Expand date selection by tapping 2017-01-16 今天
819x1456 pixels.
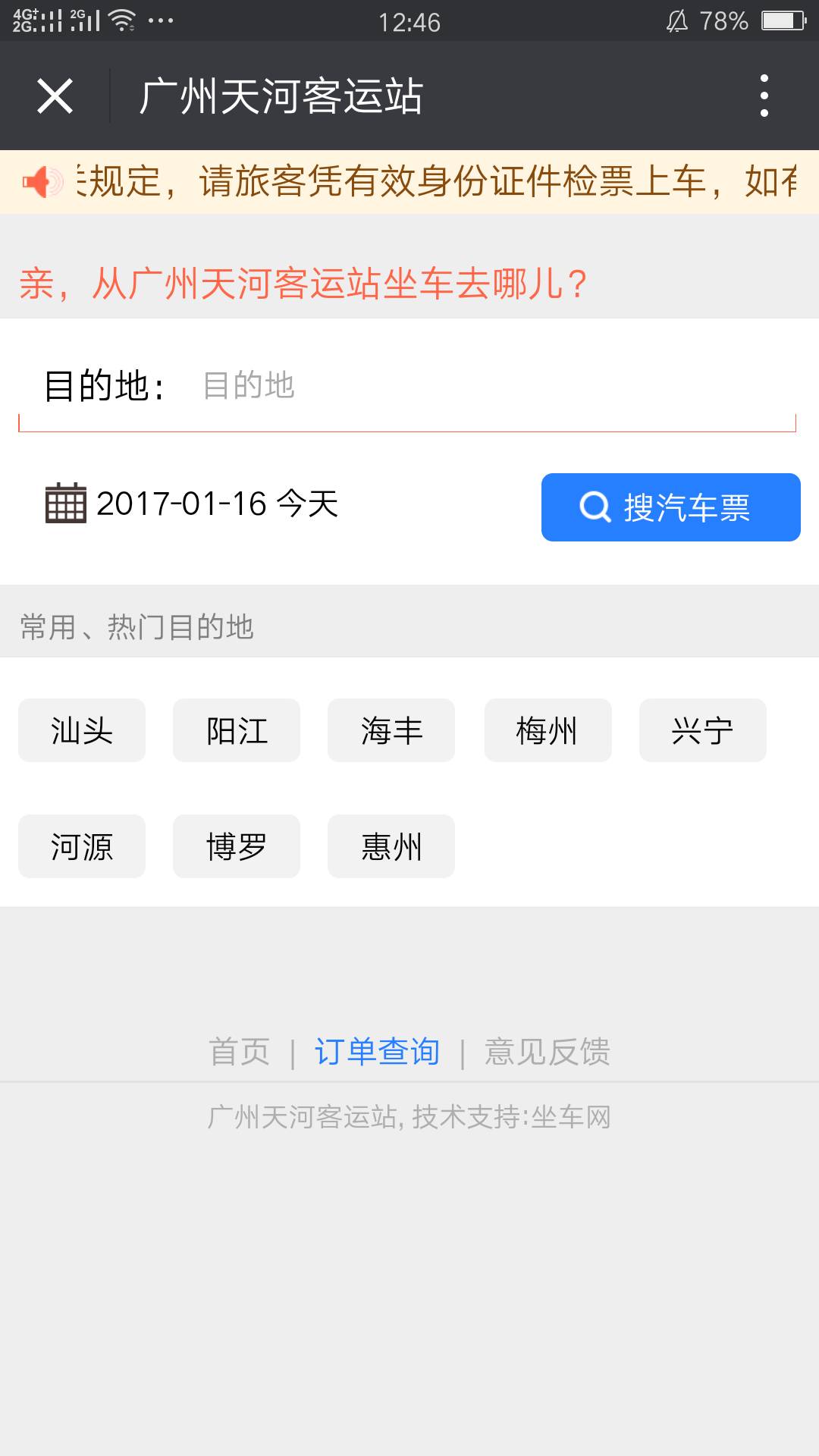click(x=216, y=507)
